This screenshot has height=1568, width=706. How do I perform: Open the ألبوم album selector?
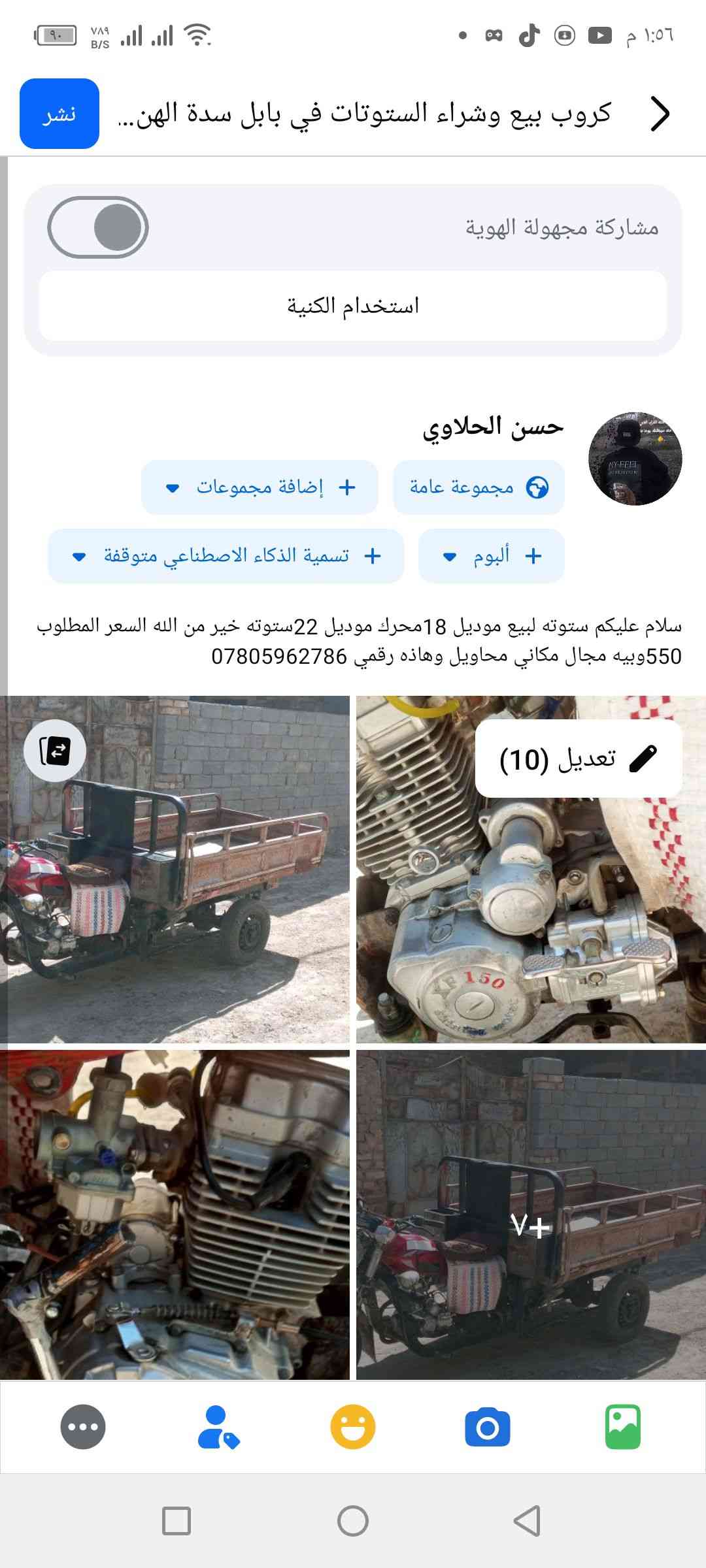pos(492,556)
